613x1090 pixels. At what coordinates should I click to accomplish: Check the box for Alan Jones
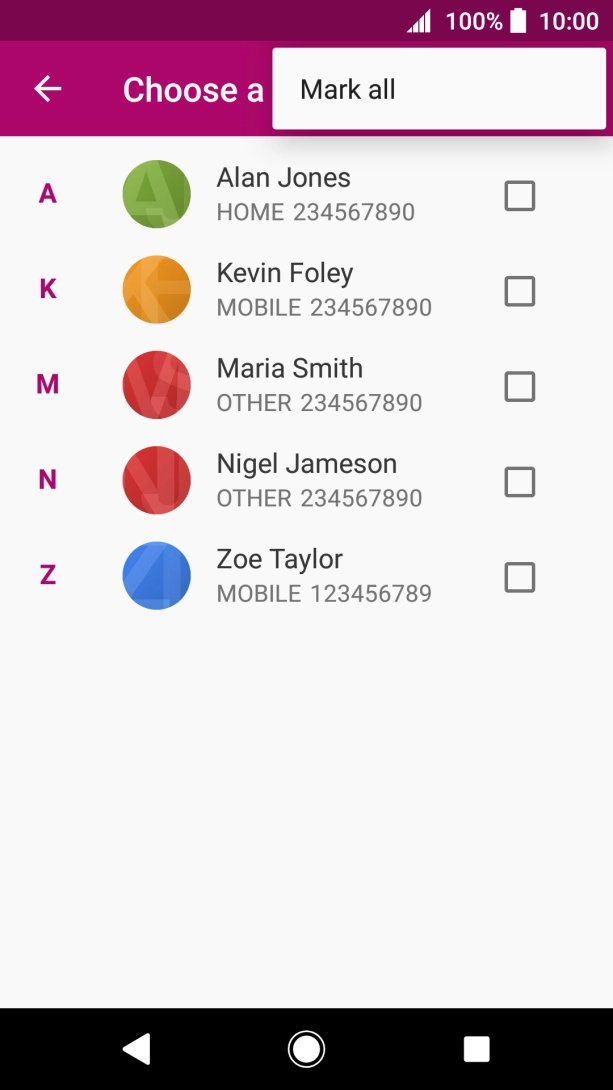coord(519,196)
